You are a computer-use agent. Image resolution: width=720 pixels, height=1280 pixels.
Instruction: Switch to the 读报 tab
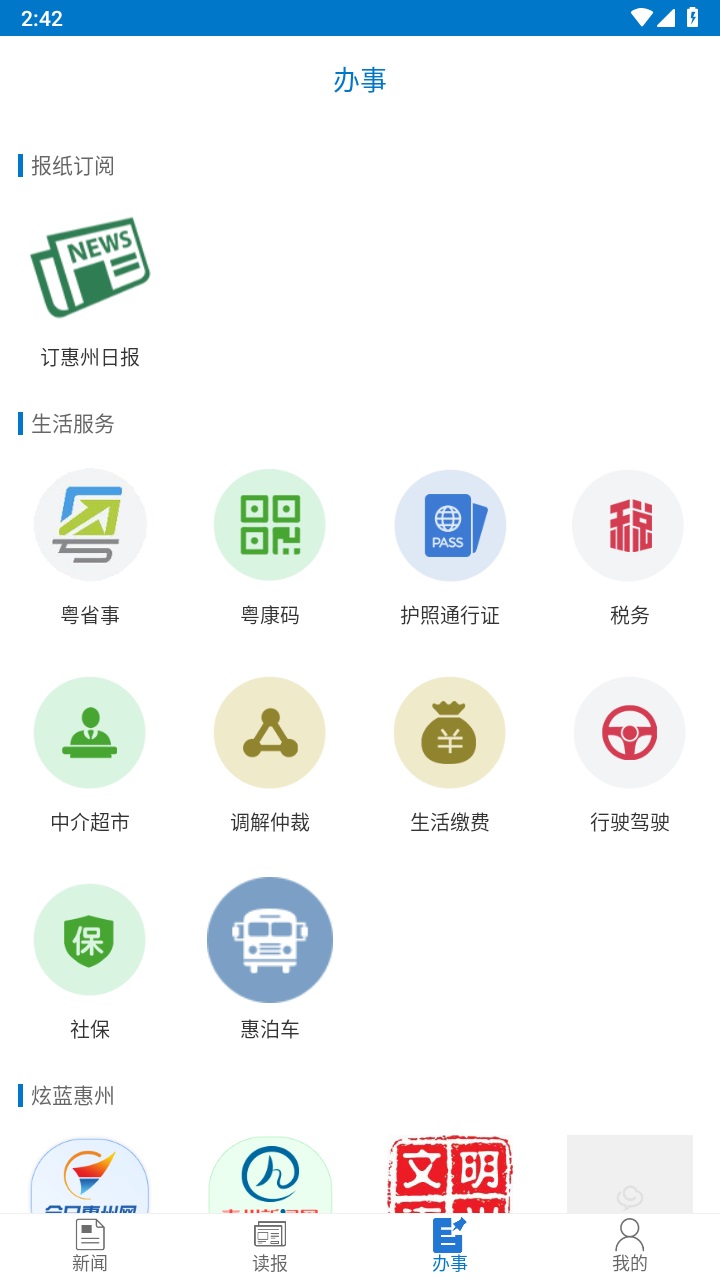(269, 1244)
